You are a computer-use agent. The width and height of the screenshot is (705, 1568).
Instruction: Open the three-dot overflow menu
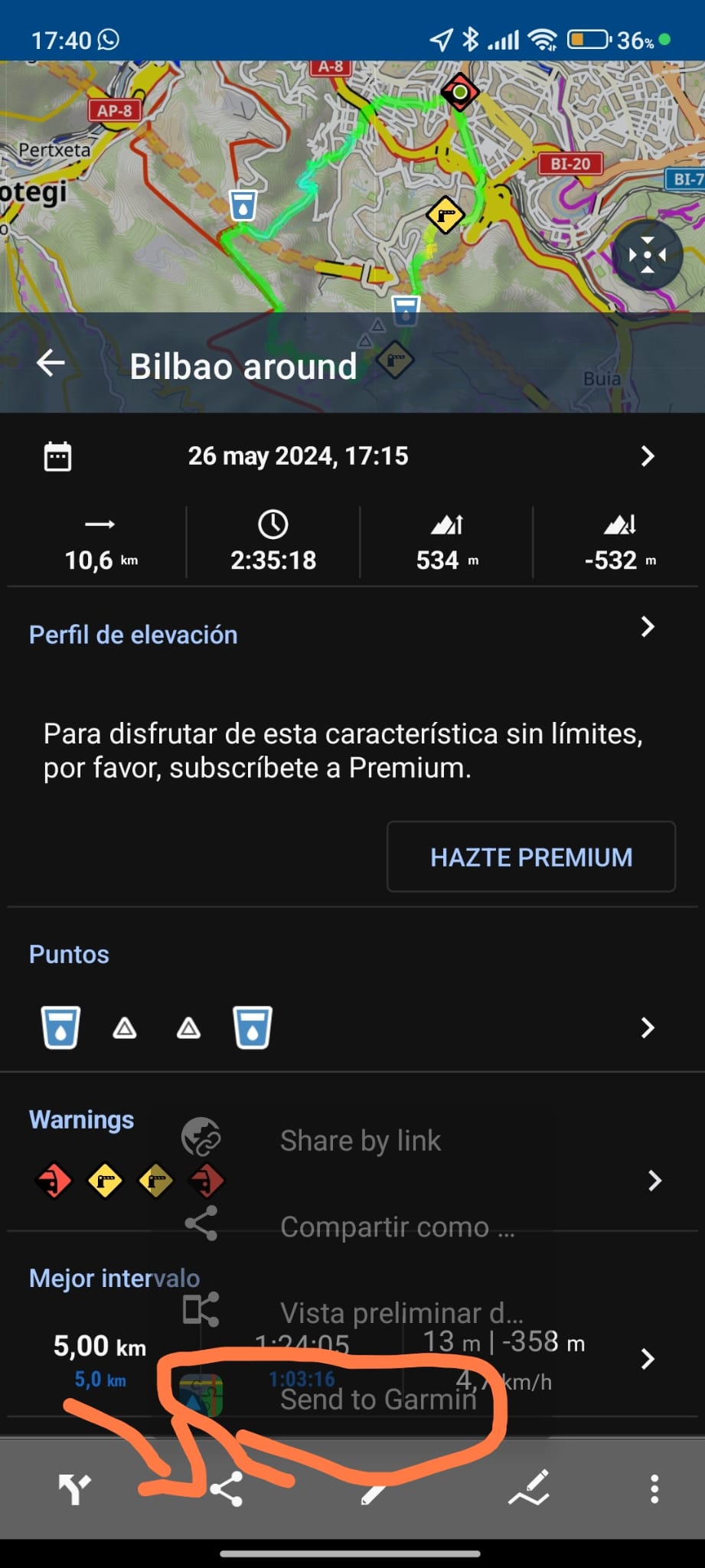654,1489
